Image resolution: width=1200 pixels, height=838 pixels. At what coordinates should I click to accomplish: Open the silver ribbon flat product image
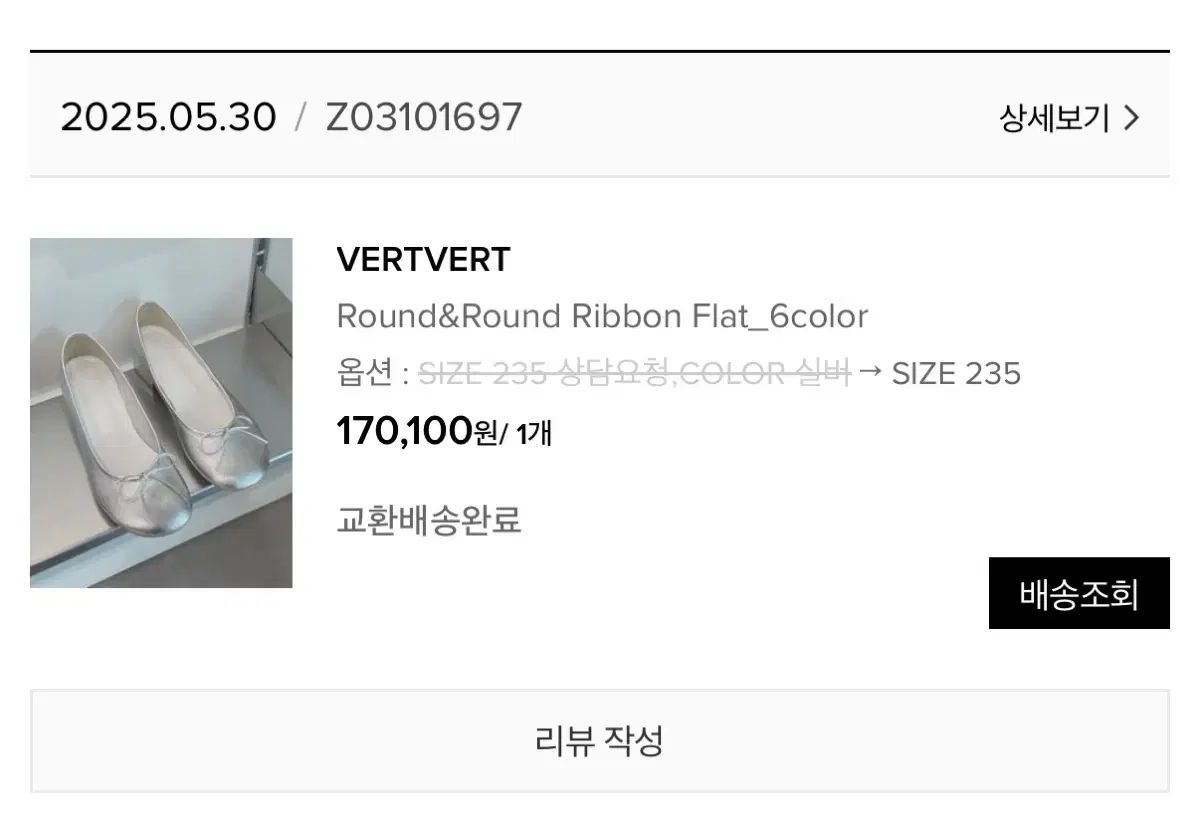[161, 413]
